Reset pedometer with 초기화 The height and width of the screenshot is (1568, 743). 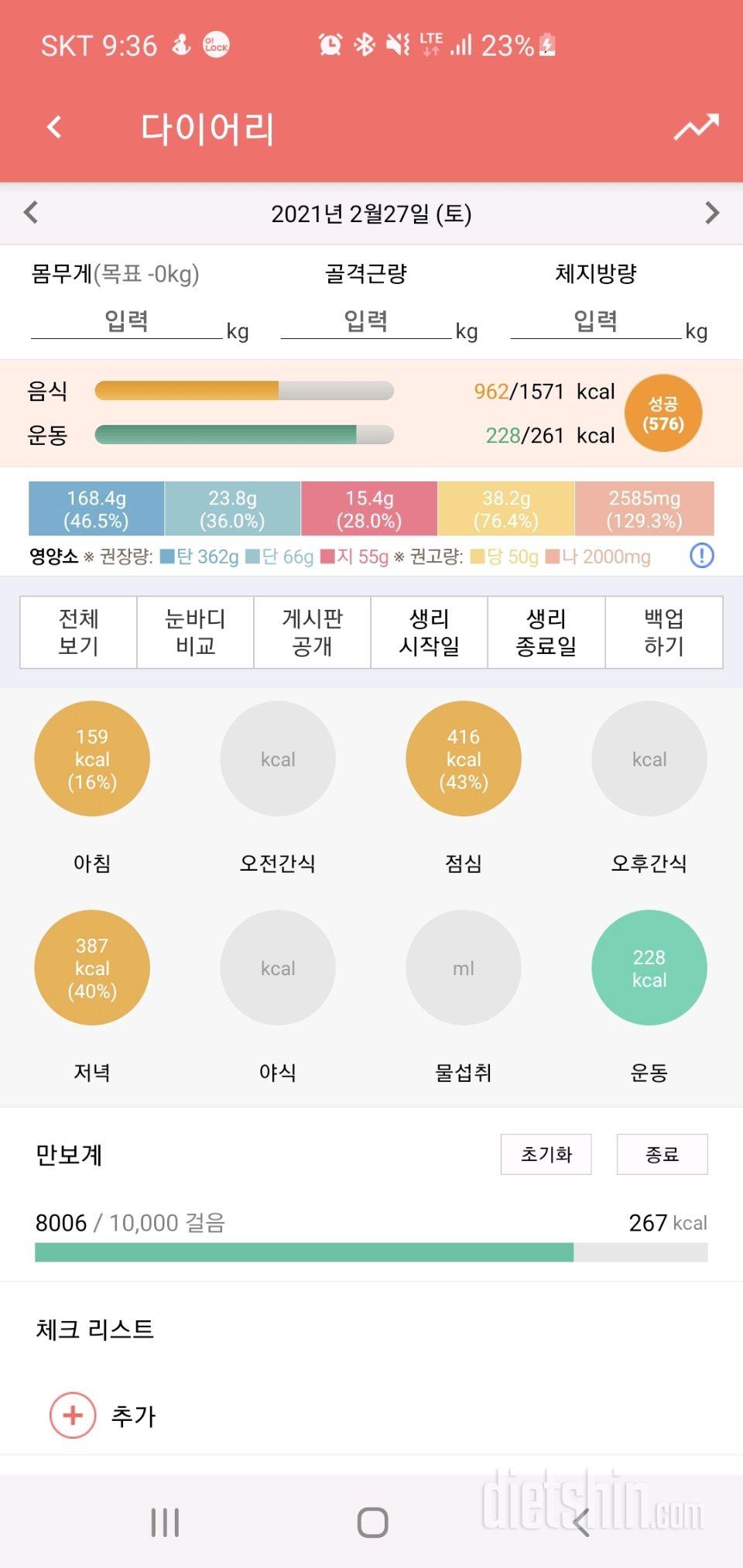pyautogui.click(x=546, y=1154)
